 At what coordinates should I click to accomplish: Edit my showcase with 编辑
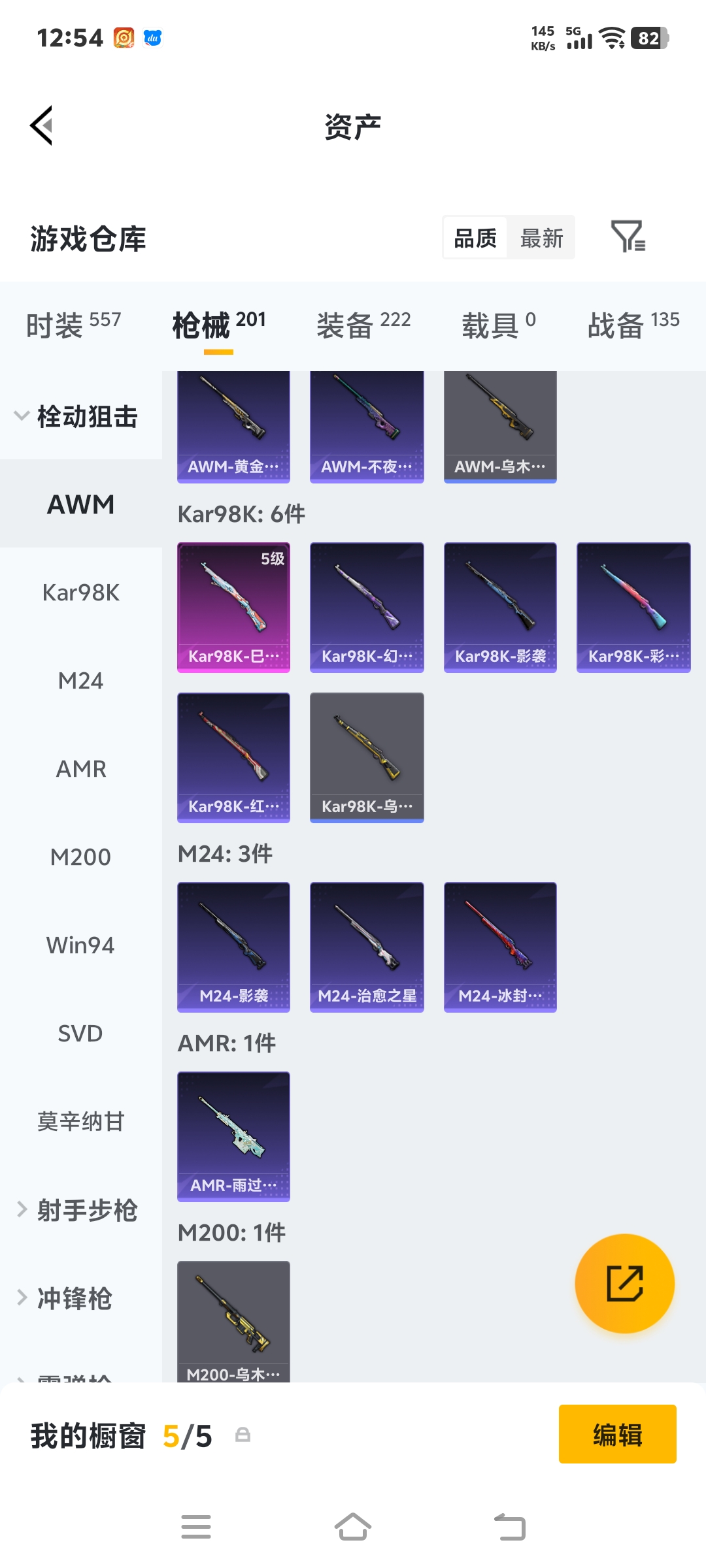click(617, 1434)
